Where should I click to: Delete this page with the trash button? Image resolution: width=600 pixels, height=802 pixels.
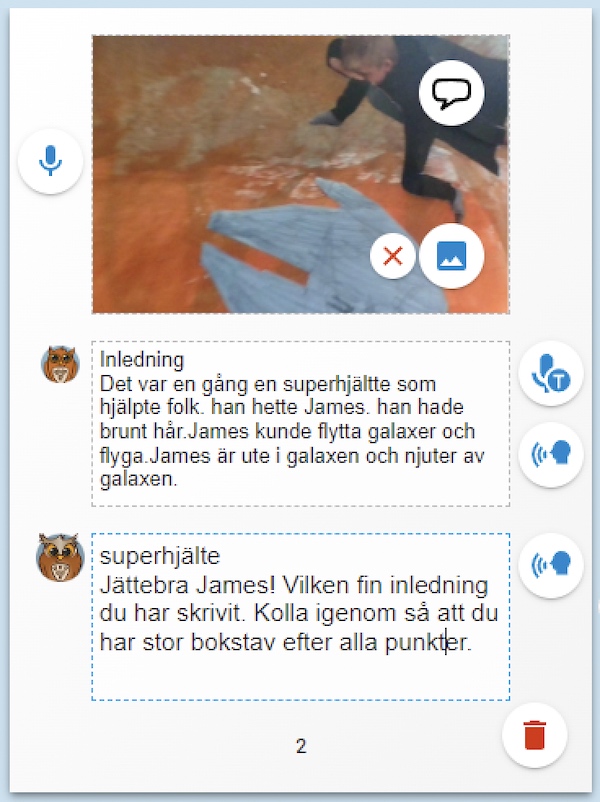click(535, 735)
